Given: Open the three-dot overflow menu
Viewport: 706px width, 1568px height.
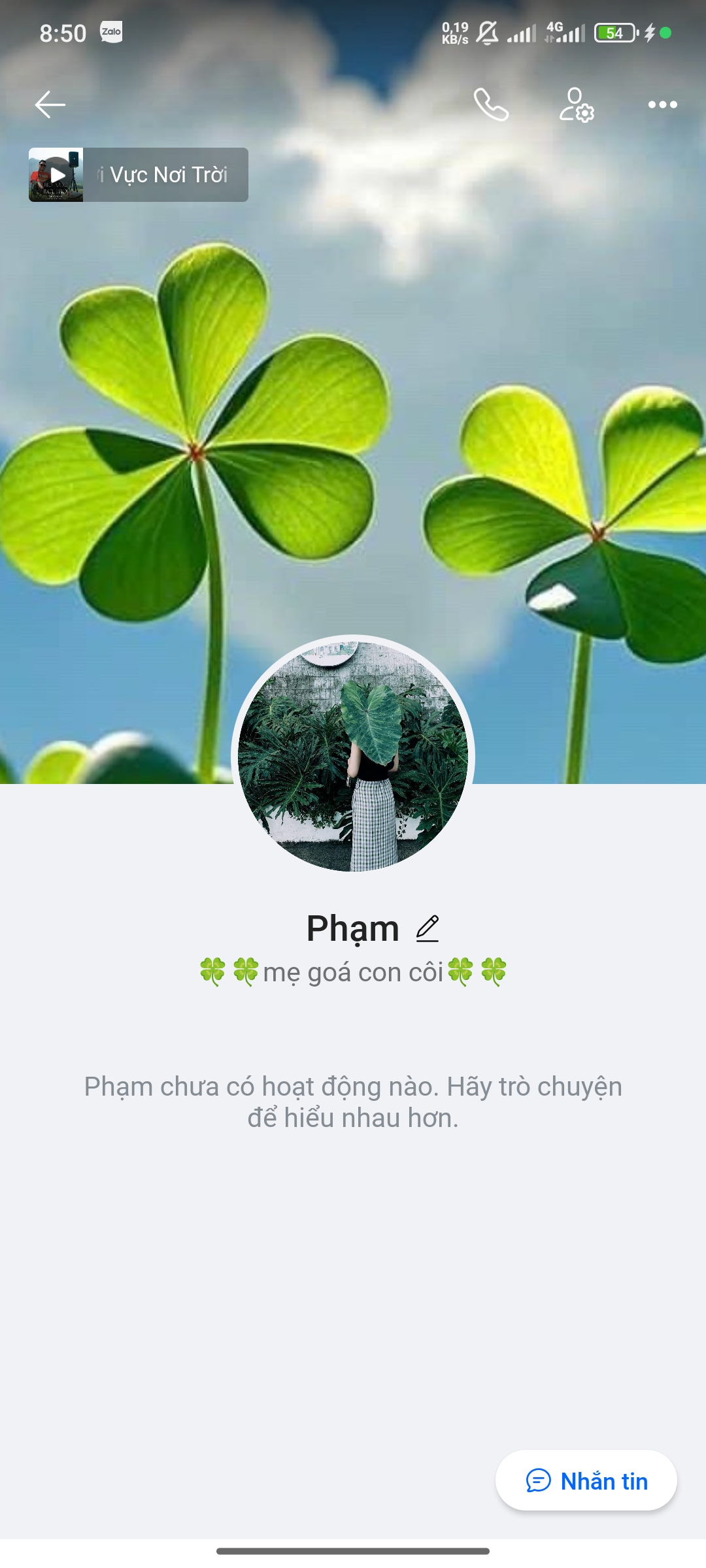Looking at the screenshot, I should (662, 105).
